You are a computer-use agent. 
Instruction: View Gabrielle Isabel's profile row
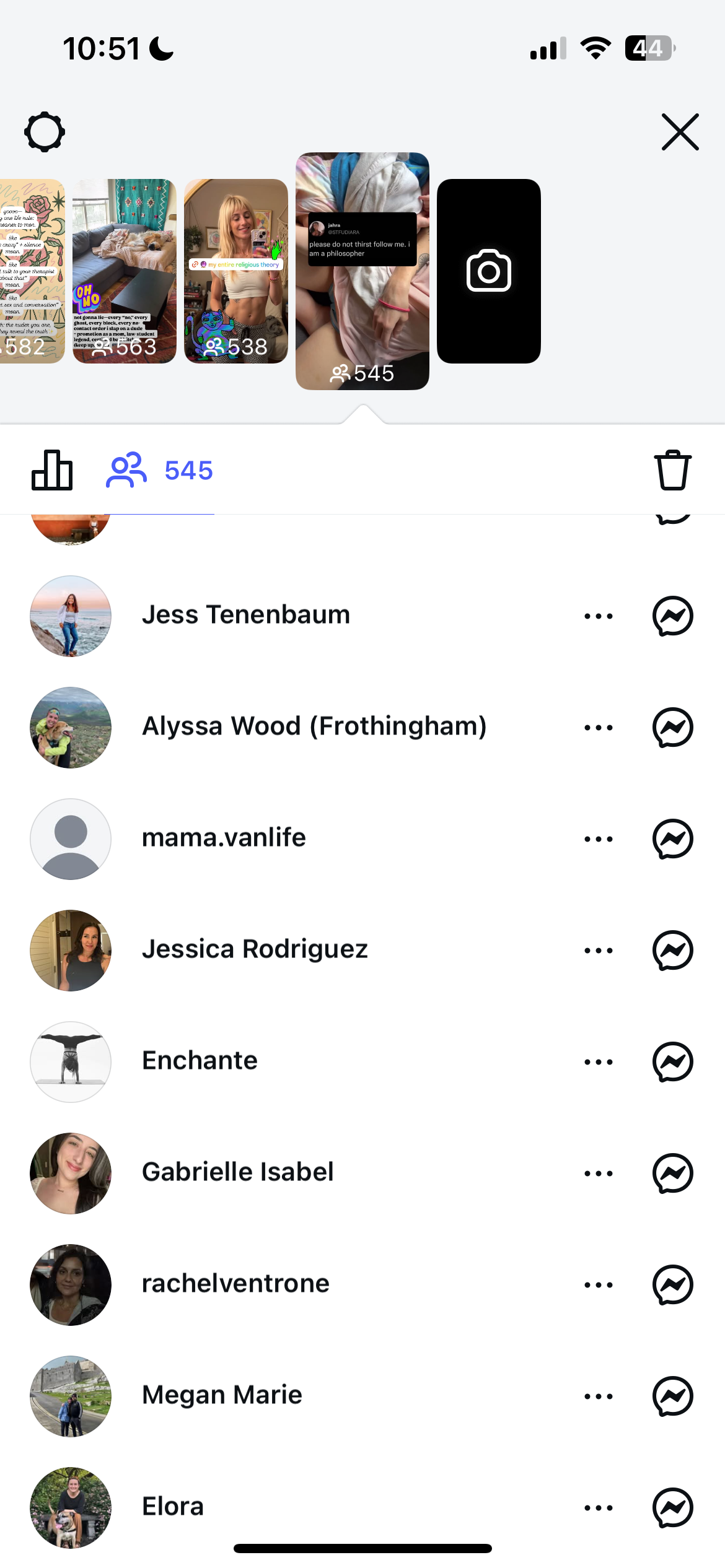click(x=238, y=1172)
